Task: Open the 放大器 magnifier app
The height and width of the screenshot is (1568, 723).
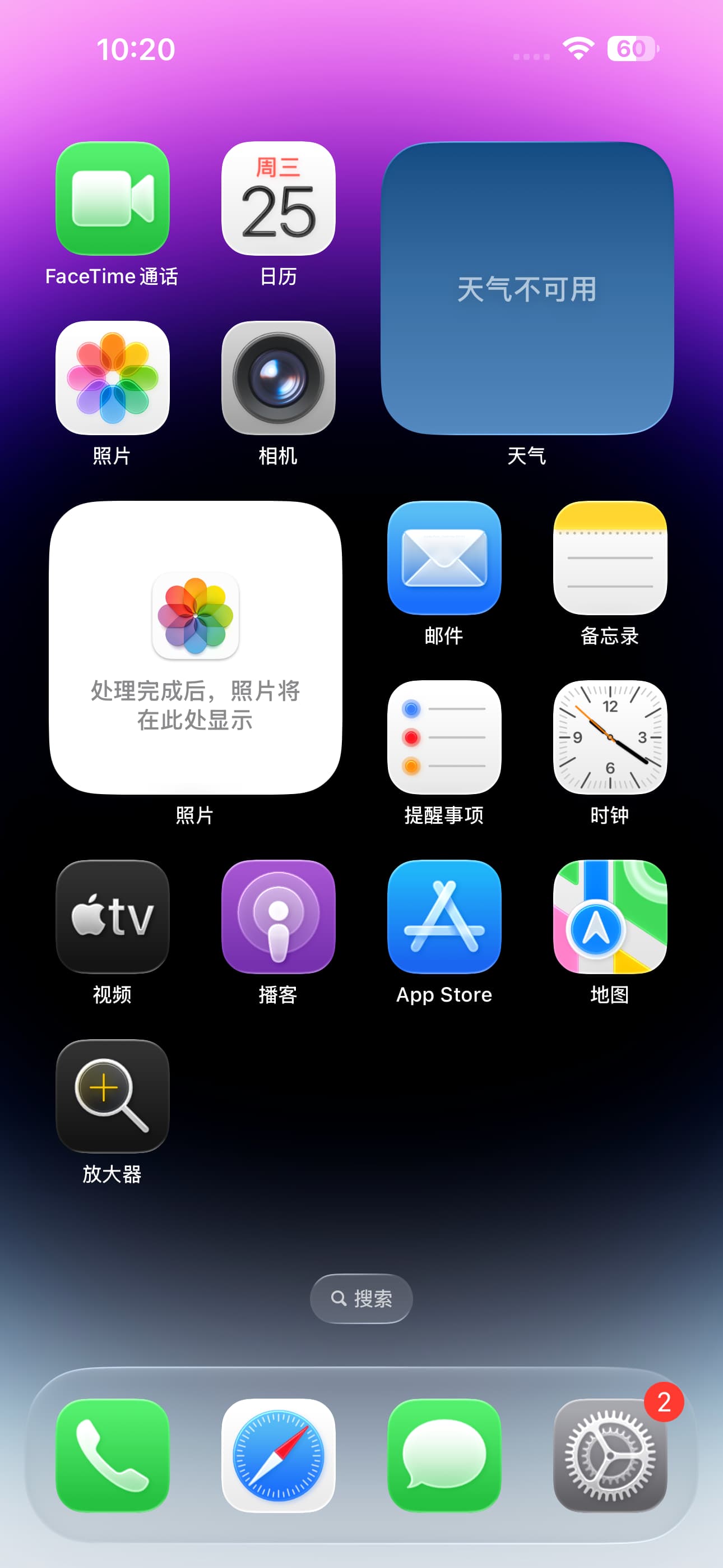Action: point(113,1096)
